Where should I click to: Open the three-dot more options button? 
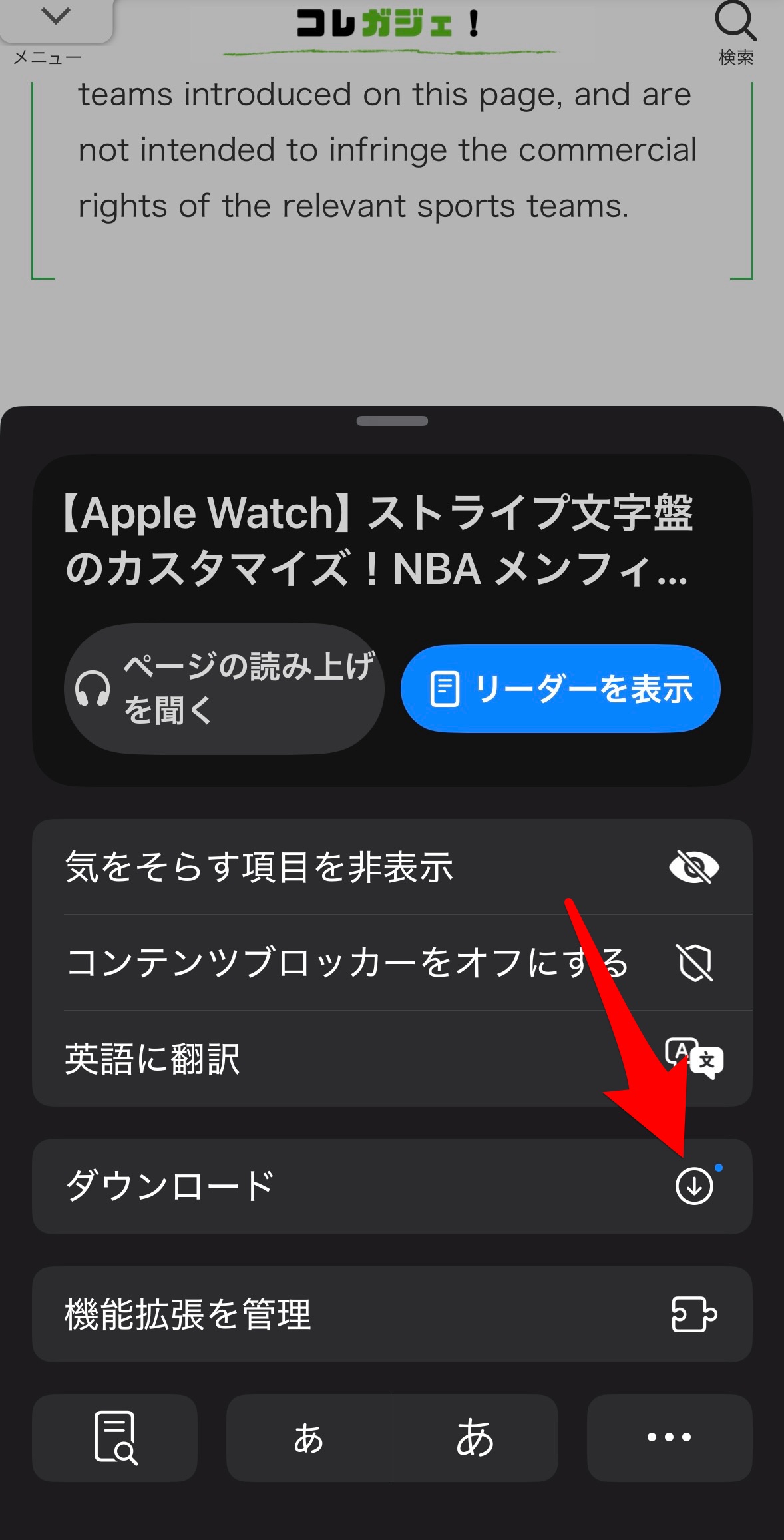point(670,1438)
